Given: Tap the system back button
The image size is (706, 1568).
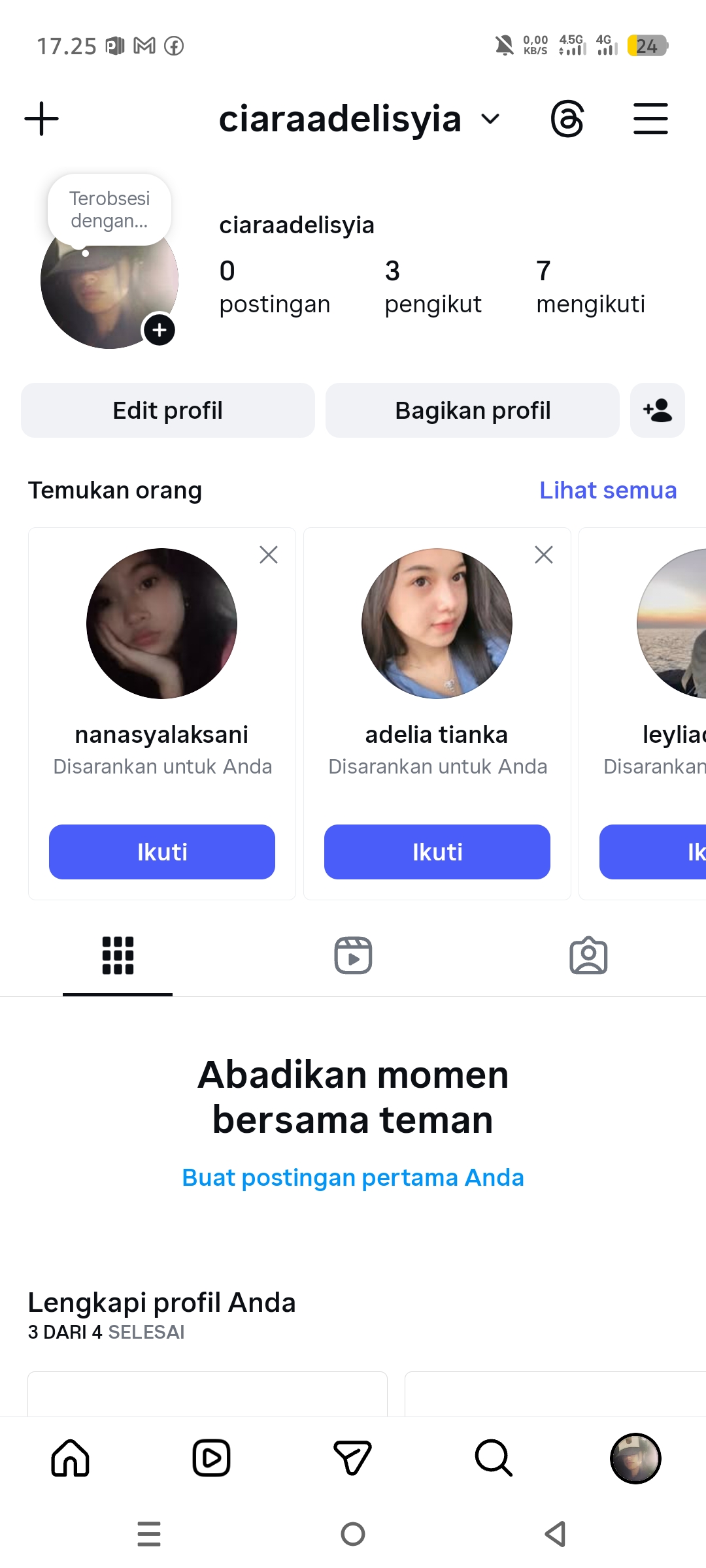Looking at the screenshot, I should click(x=555, y=1534).
